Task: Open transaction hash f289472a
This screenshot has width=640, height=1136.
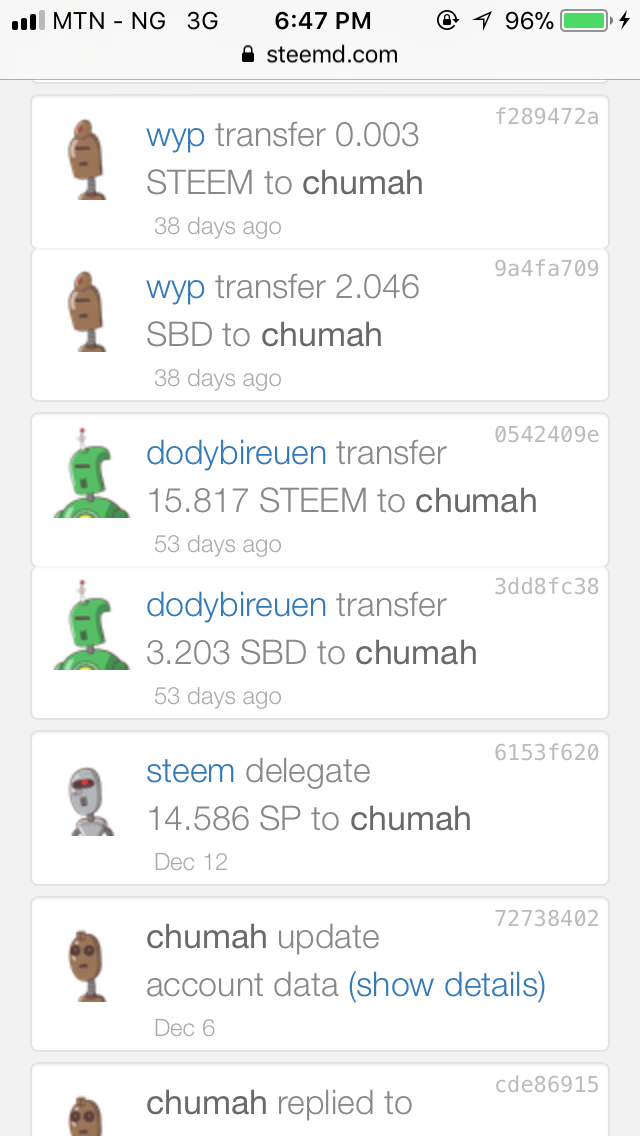Action: 546,117
